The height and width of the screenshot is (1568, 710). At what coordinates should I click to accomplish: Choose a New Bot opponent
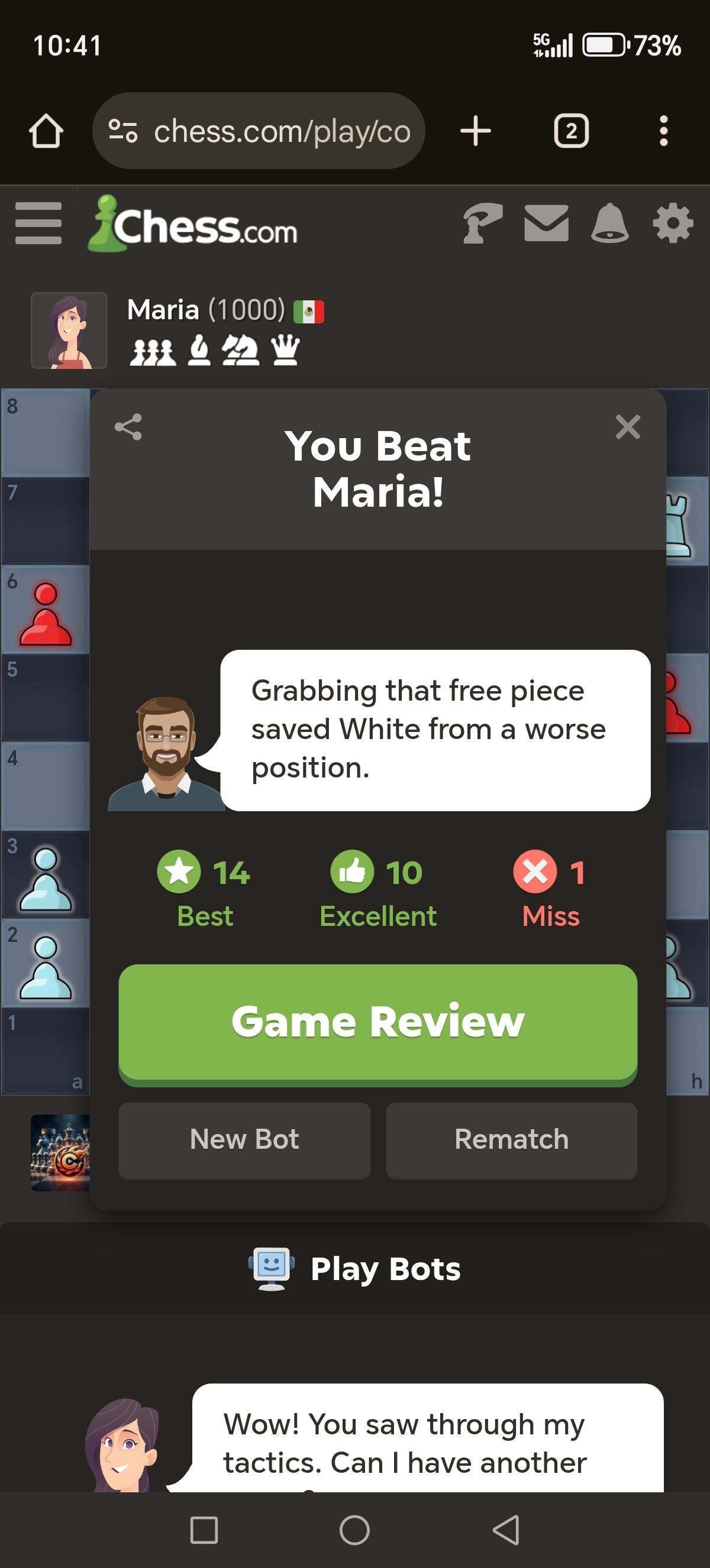(x=244, y=1139)
